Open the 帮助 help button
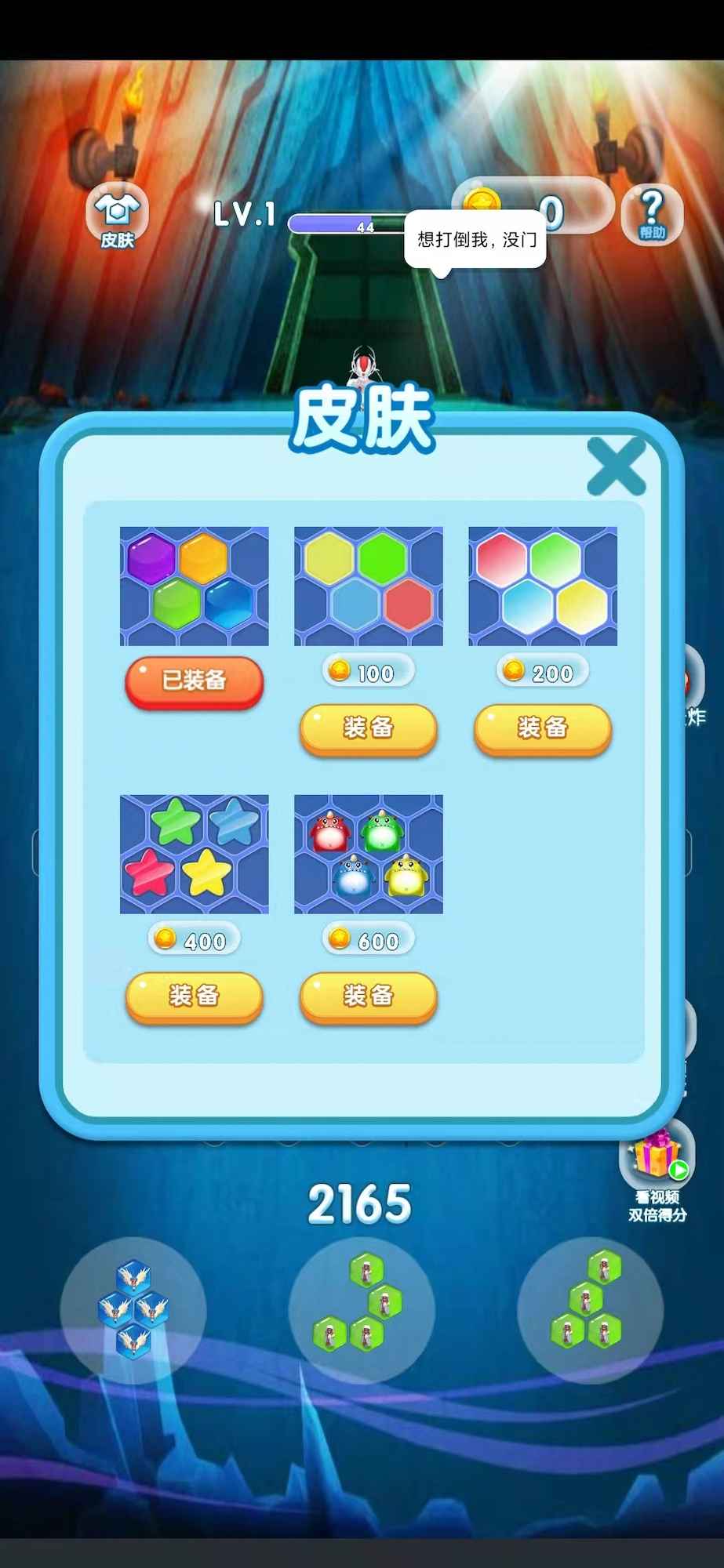The height and width of the screenshot is (1568, 724). 652,214
